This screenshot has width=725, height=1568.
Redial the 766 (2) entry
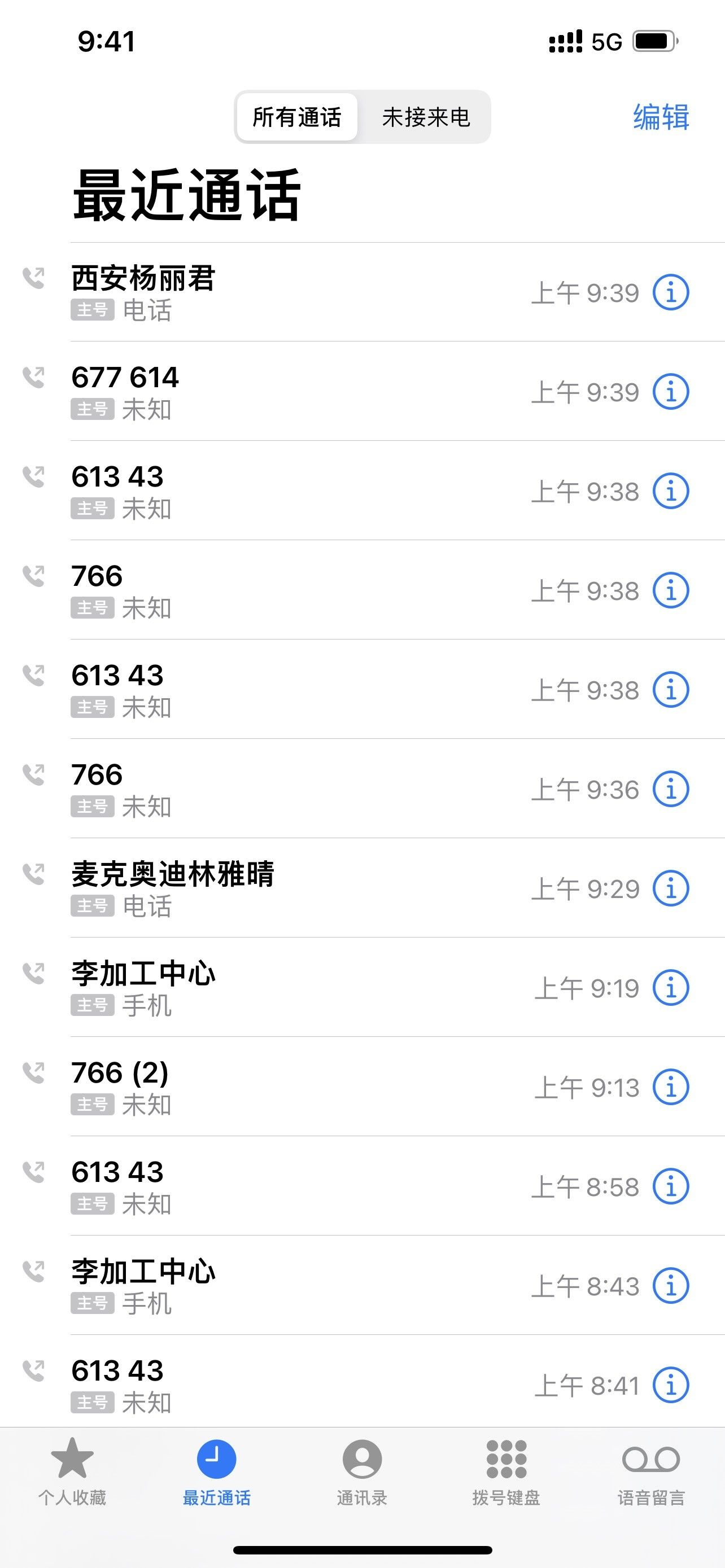tap(362, 1087)
